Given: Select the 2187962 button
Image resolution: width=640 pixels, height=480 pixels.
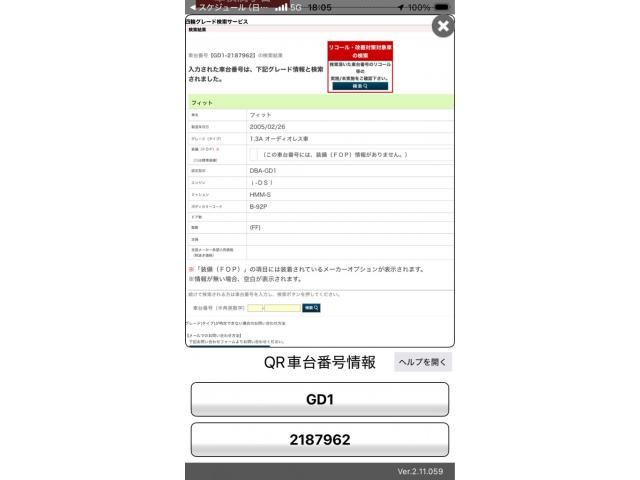Looking at the screenshot, I should point(319,440).
